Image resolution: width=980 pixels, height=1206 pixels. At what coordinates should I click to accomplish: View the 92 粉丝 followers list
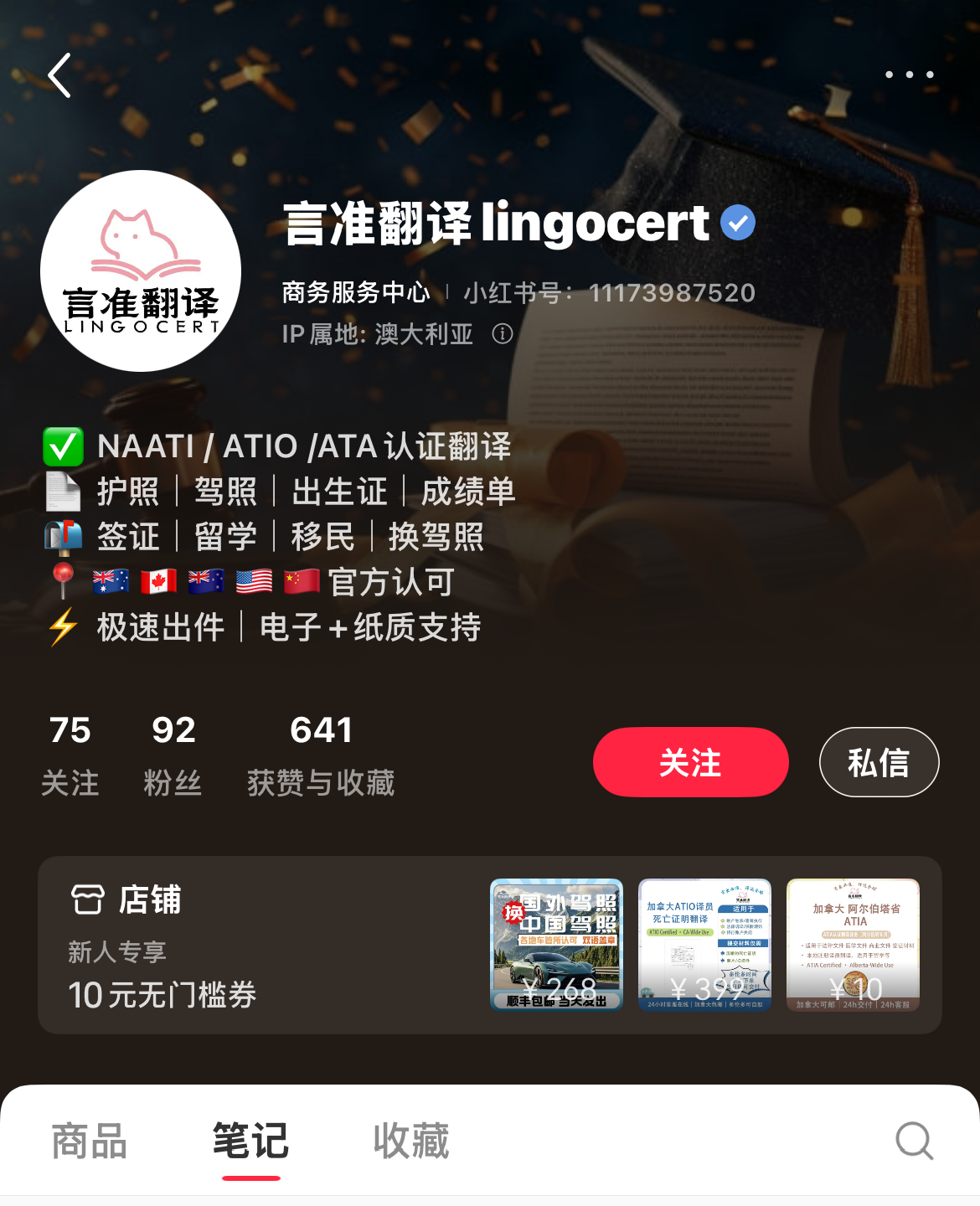click(173, 754)
